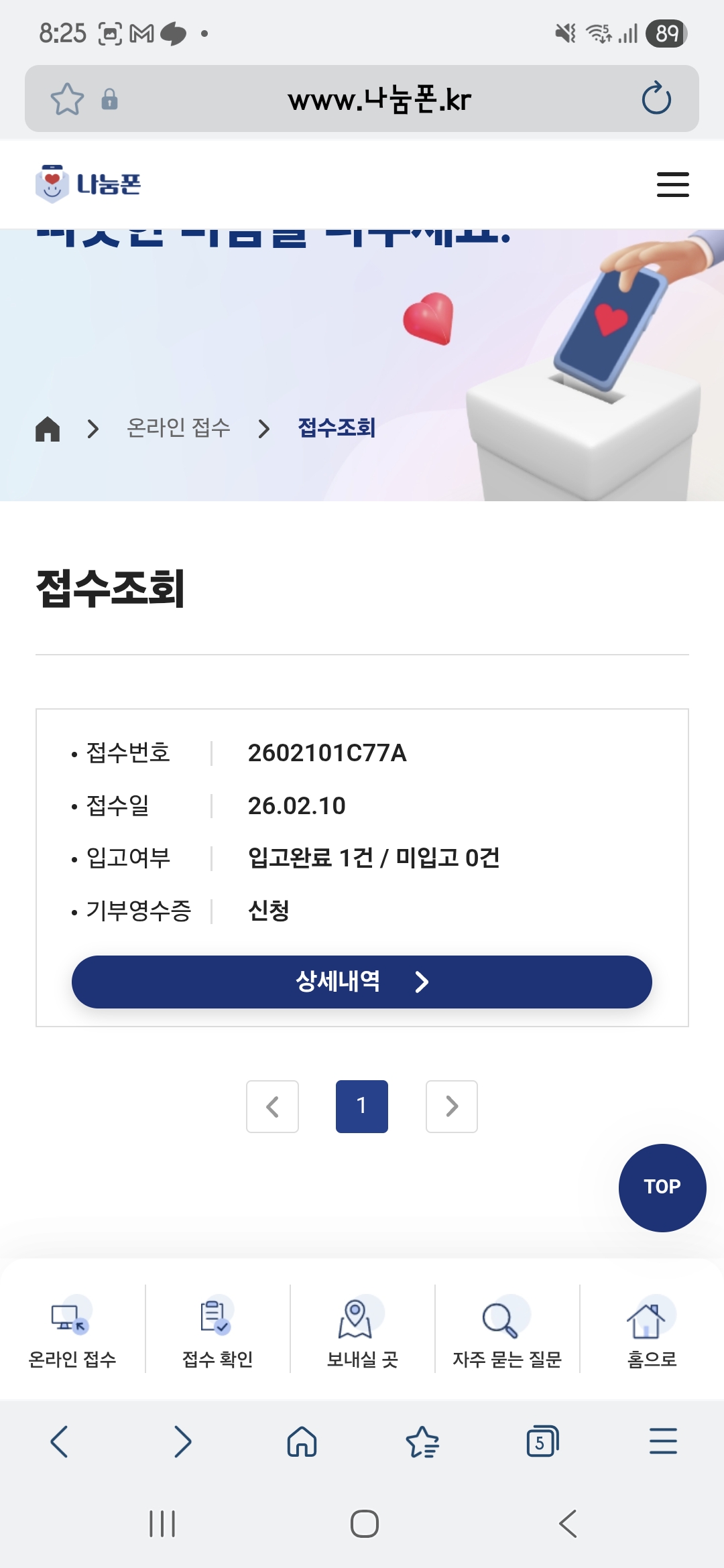Open the browser tabs view
The height and width of the screenshot is (1568, 724).
point(542,1441)
